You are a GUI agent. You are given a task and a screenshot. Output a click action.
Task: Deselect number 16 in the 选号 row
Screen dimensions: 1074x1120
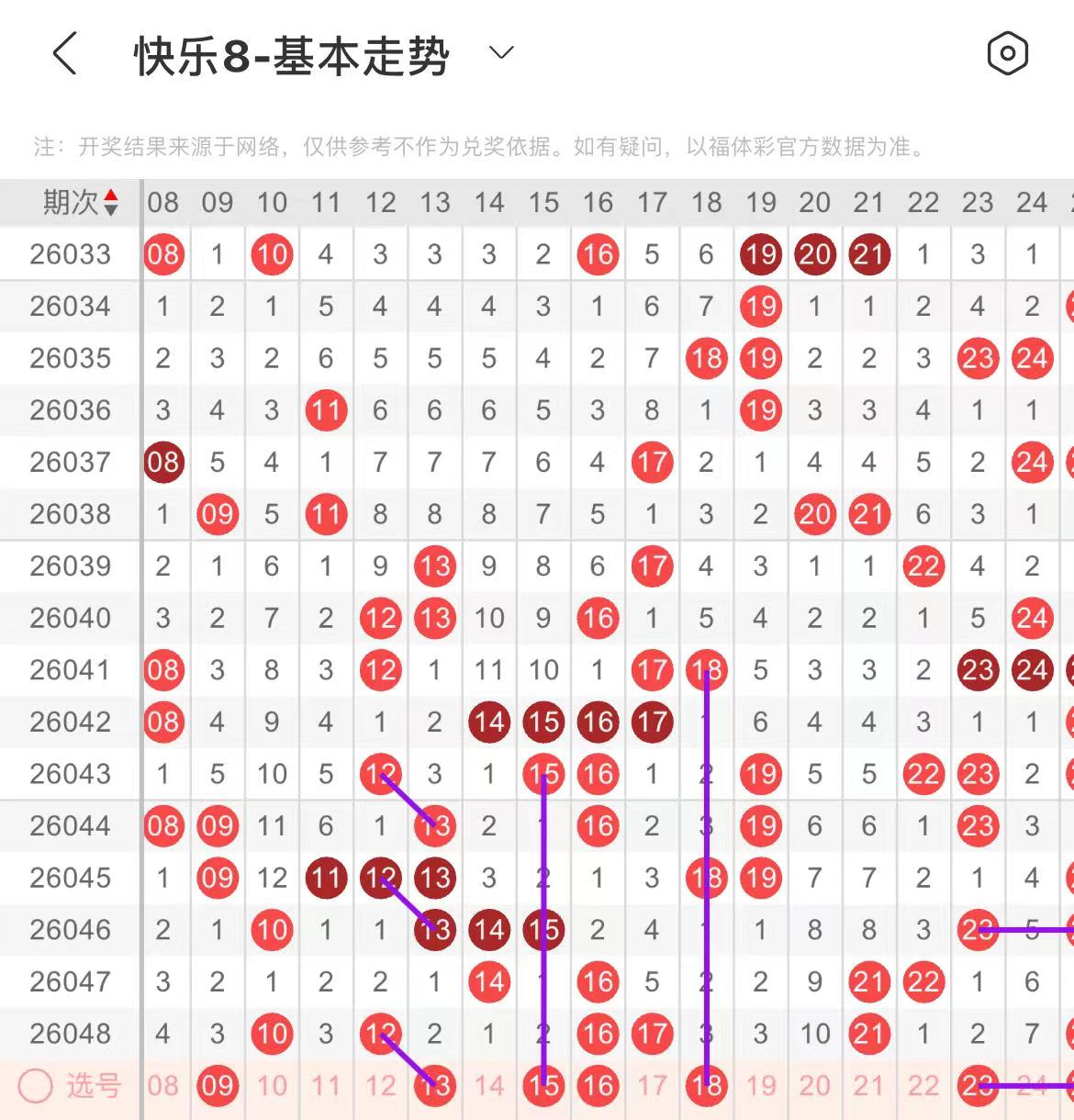coord(598,1086)
